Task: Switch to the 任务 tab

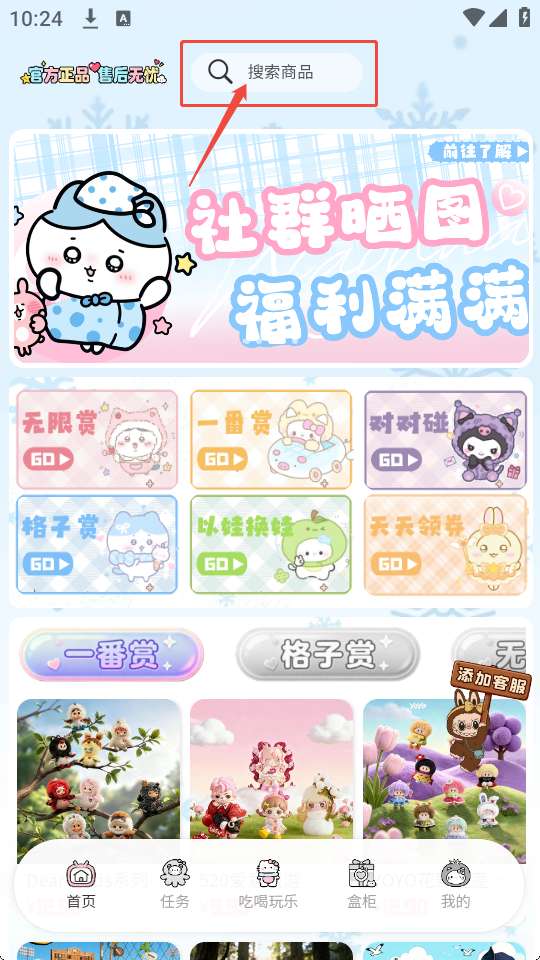Action: coord(174,884)
